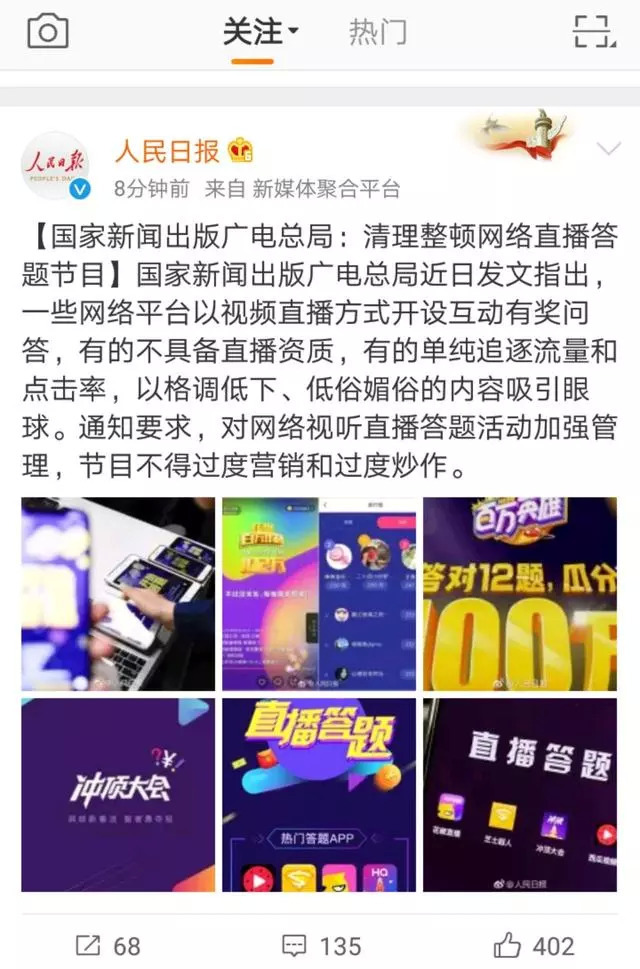Open the scan QR code icon
This screenshot has height=969, width=640.
coord(593,32)
